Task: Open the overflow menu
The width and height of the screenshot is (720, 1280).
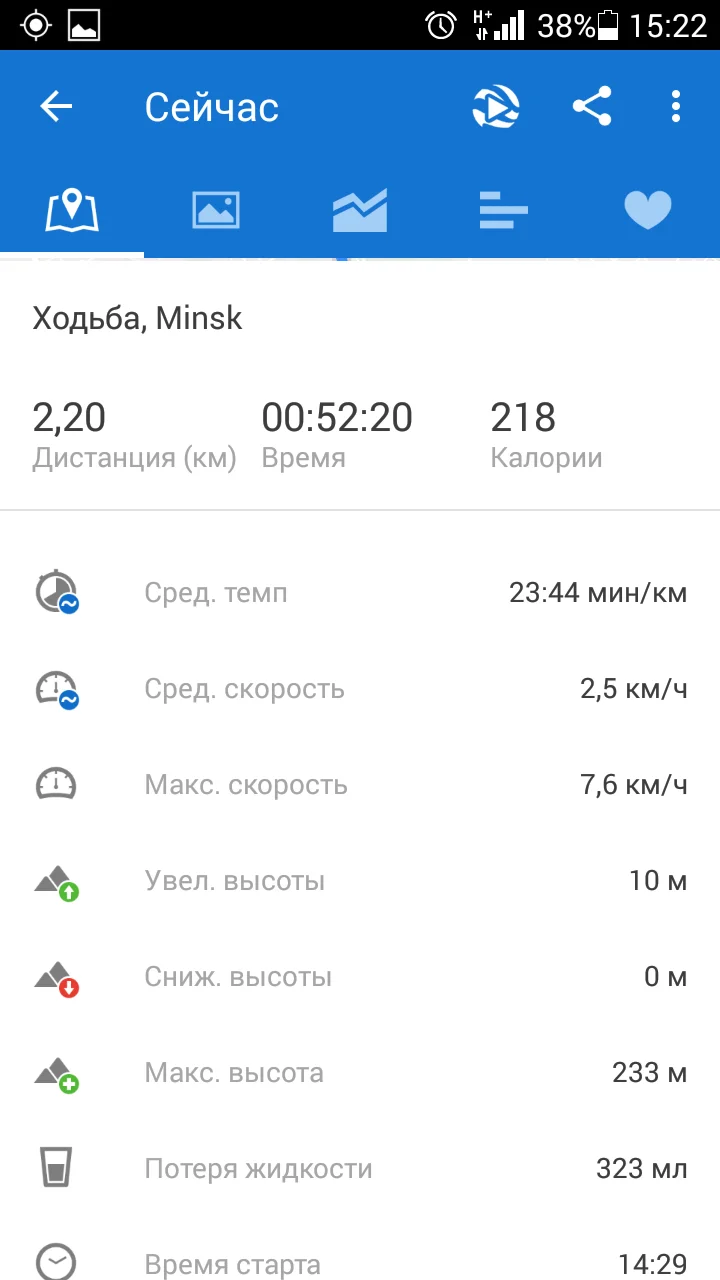Action: point(676,107)
